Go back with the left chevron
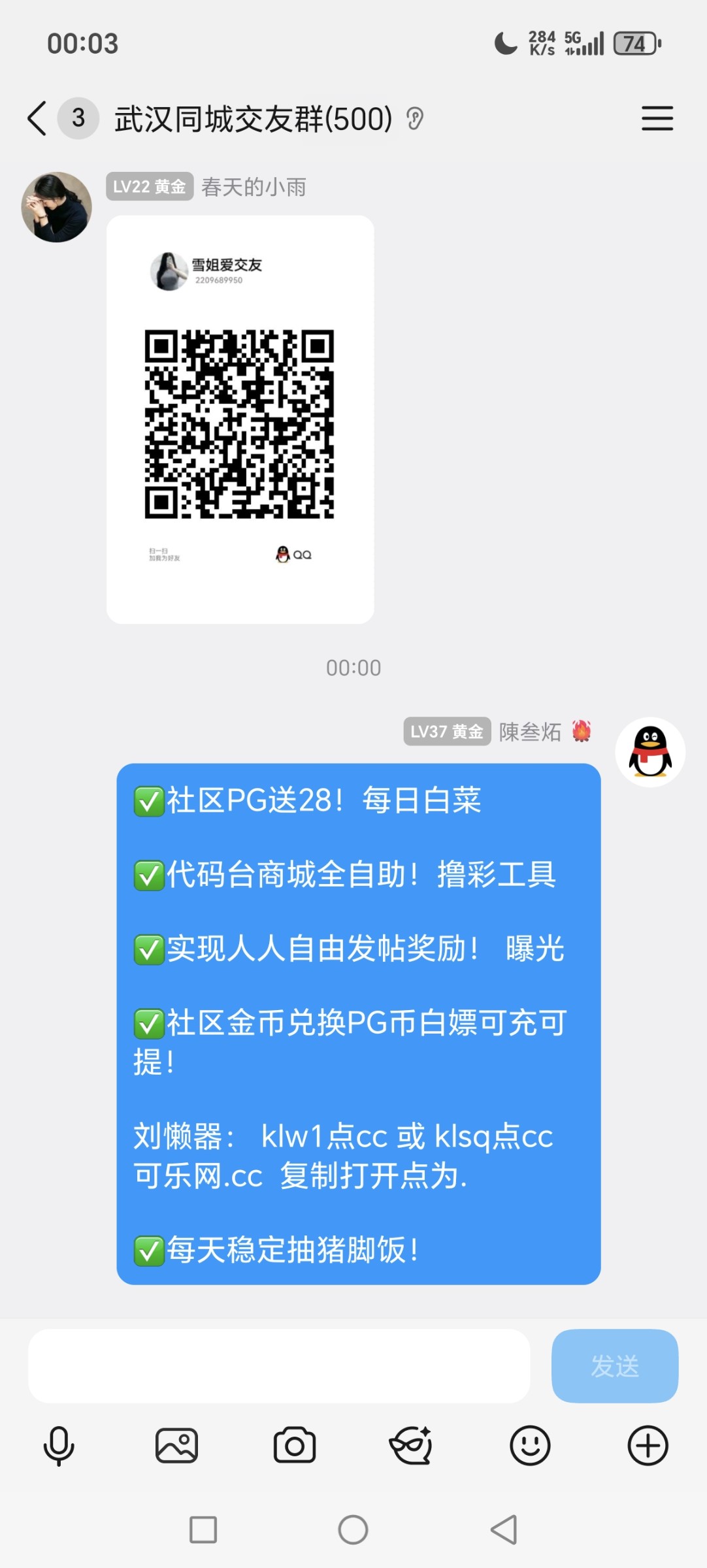707x1568 pixels. tap(35, 120)
